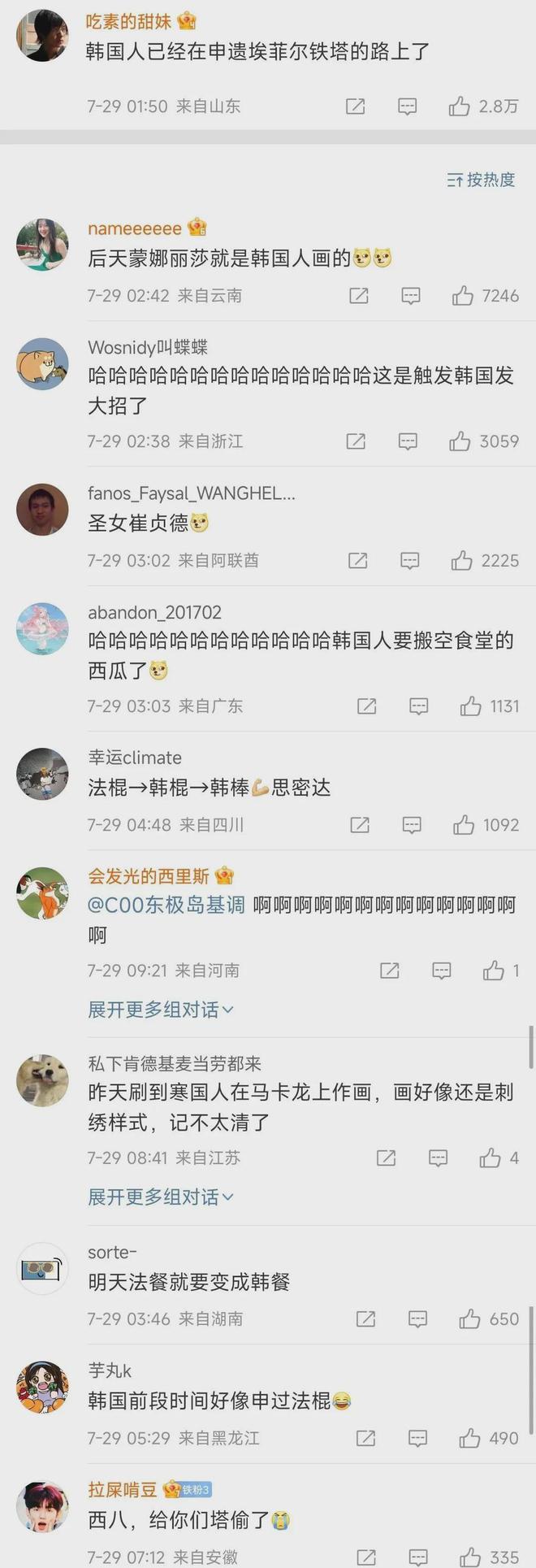The image size is (536, 1568).
Task: View username 会发光的西里斯 profile
Action: point(149,876)
